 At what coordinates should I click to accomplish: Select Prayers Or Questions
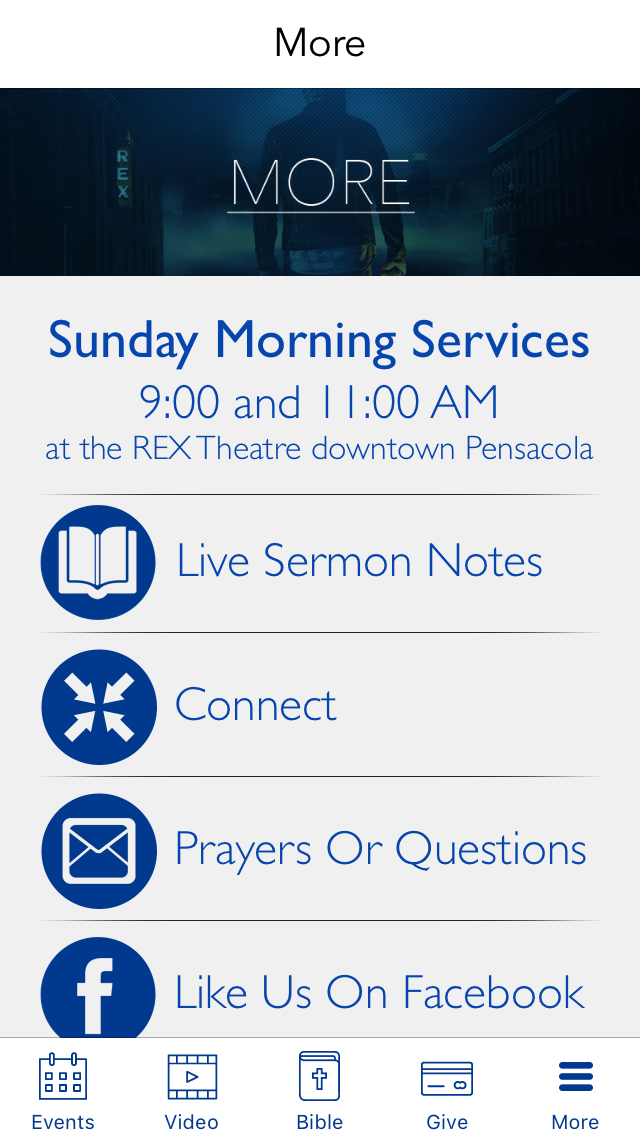pos(320,850)
